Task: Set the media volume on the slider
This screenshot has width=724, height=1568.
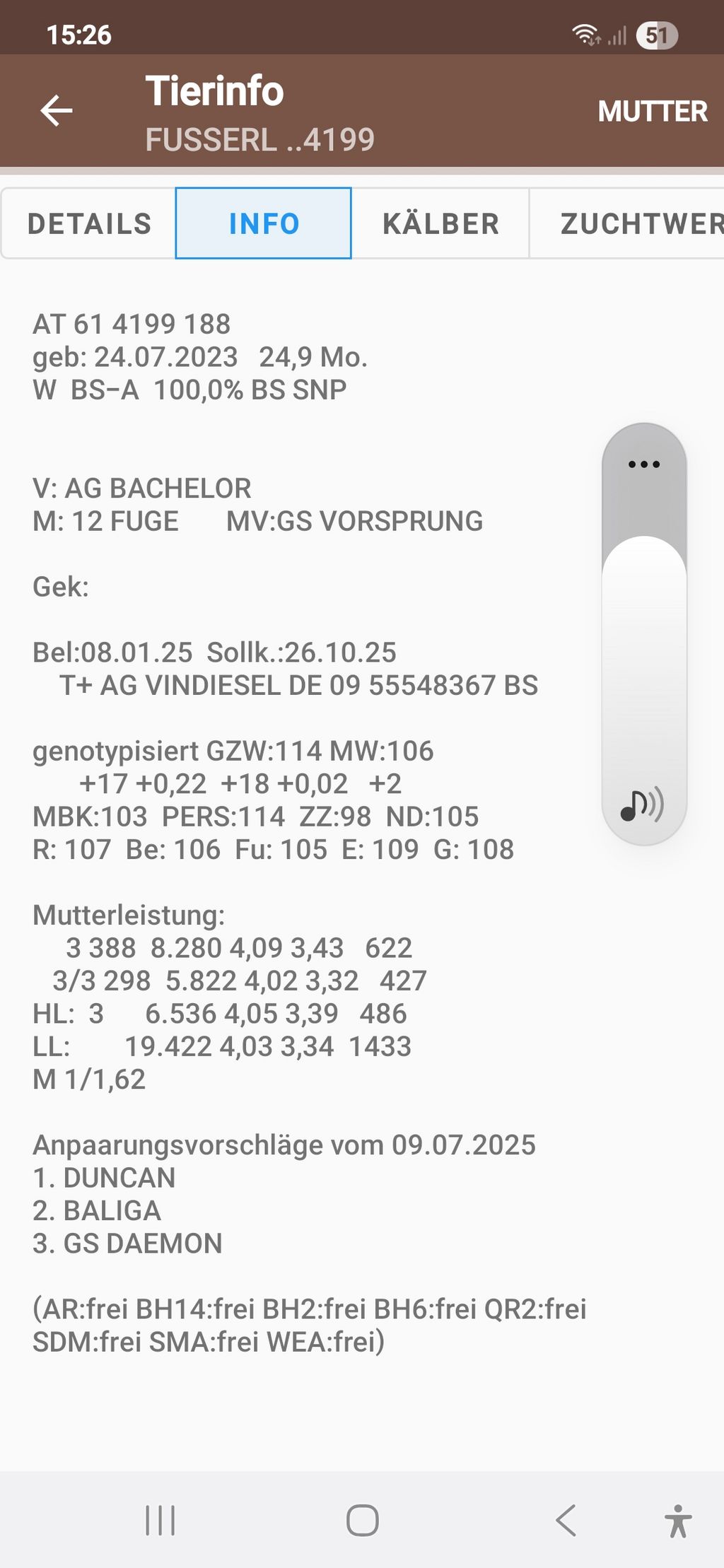Action: (x=644, y=634)
